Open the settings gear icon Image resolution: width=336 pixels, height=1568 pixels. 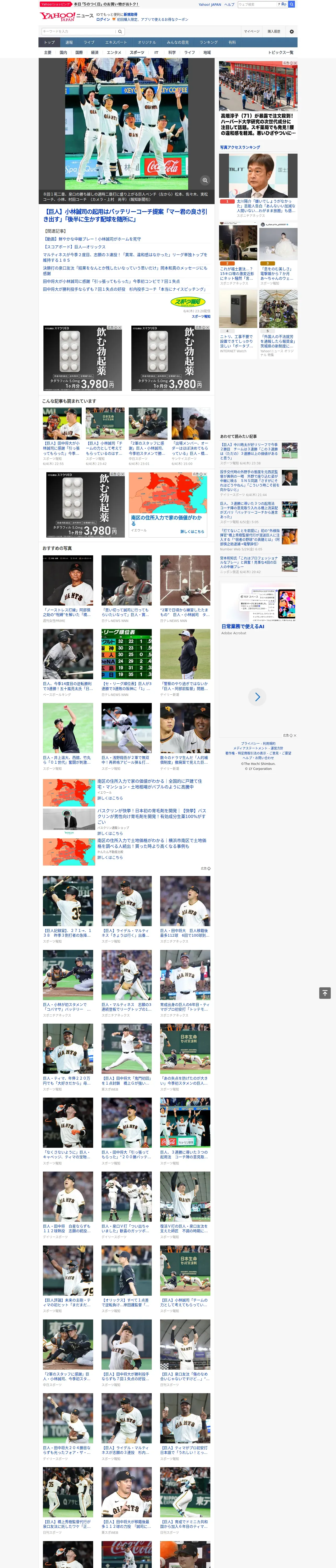pyautogui.click(x=292, y=31)
